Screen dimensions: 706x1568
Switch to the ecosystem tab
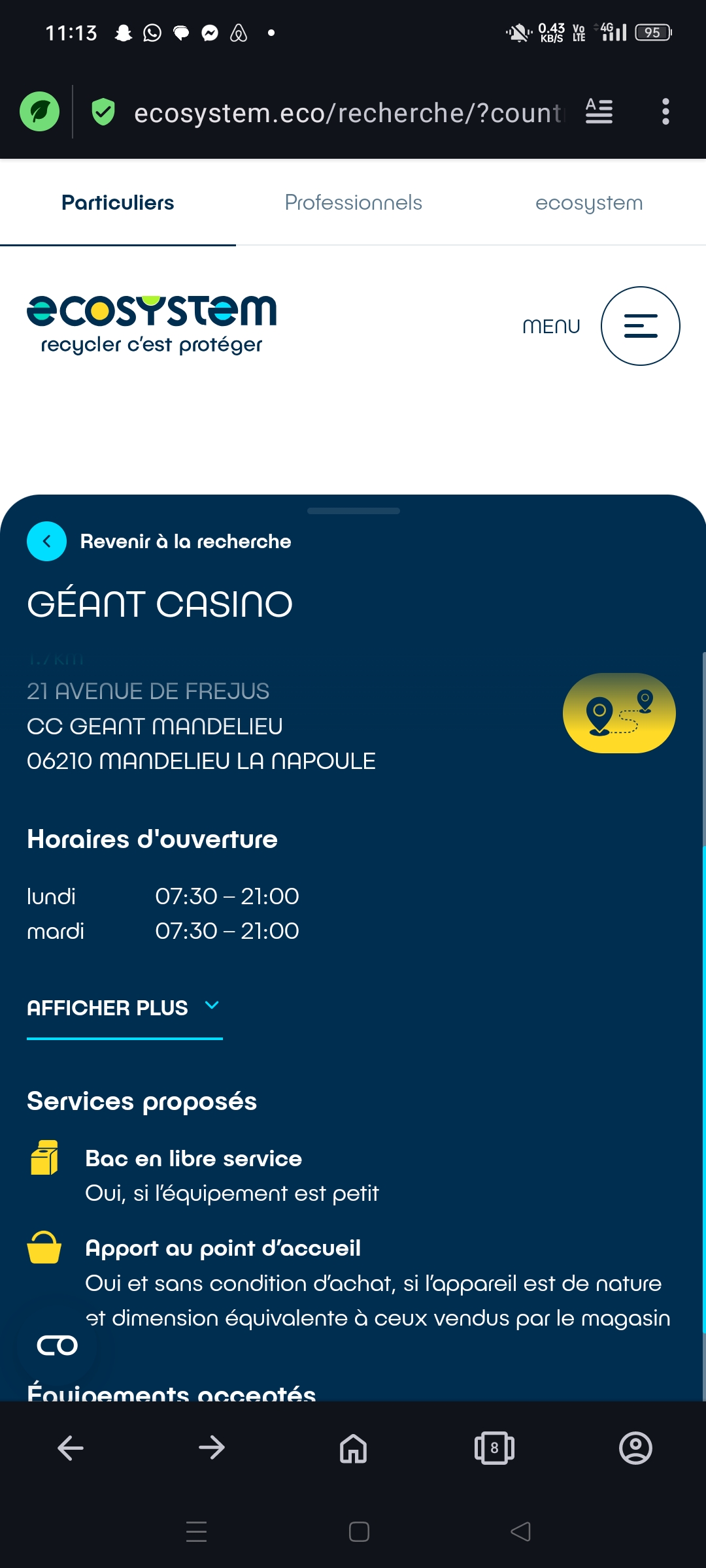[588, 203]
